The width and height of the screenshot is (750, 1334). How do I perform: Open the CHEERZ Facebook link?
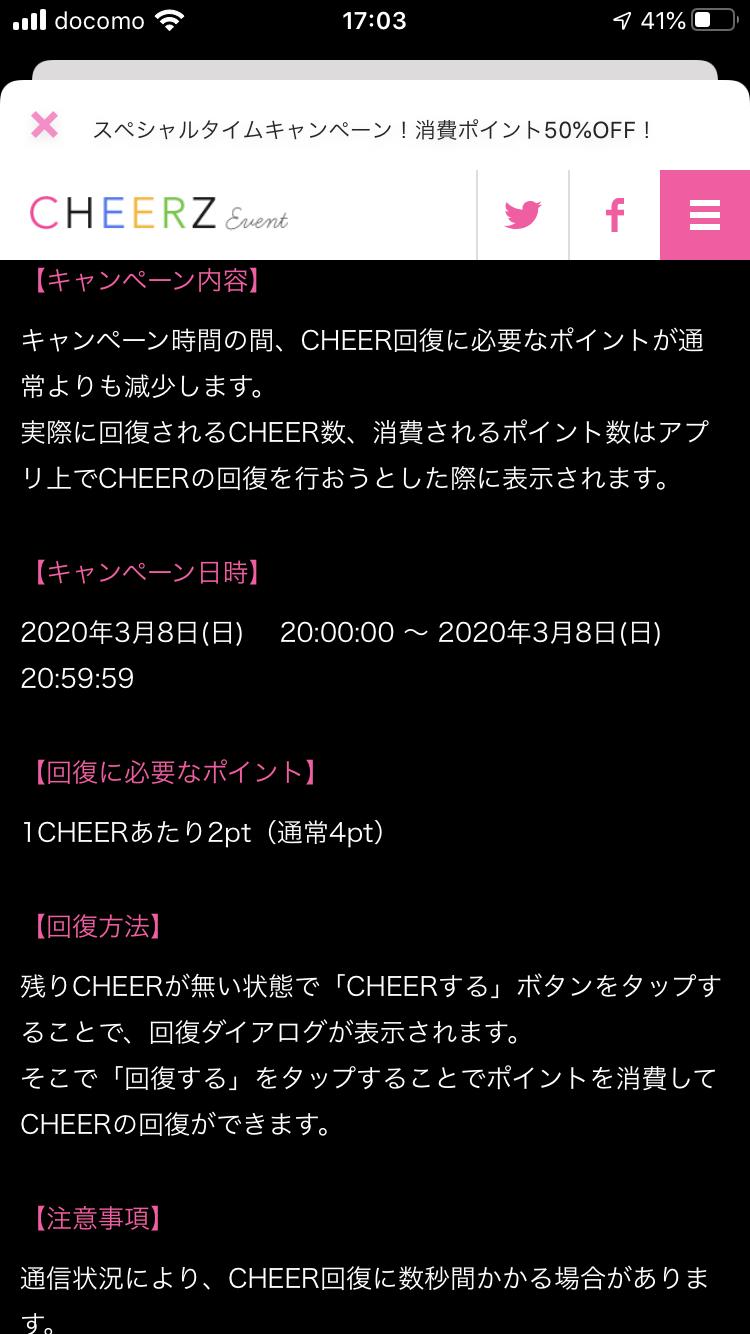614,215
